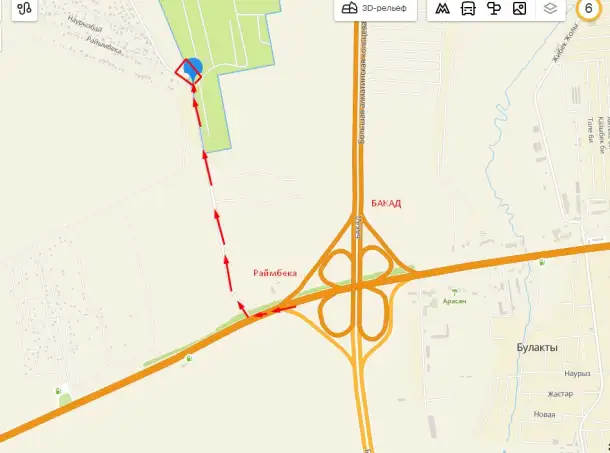
Task: Open the map layers selector
Action: coord(550,8)
